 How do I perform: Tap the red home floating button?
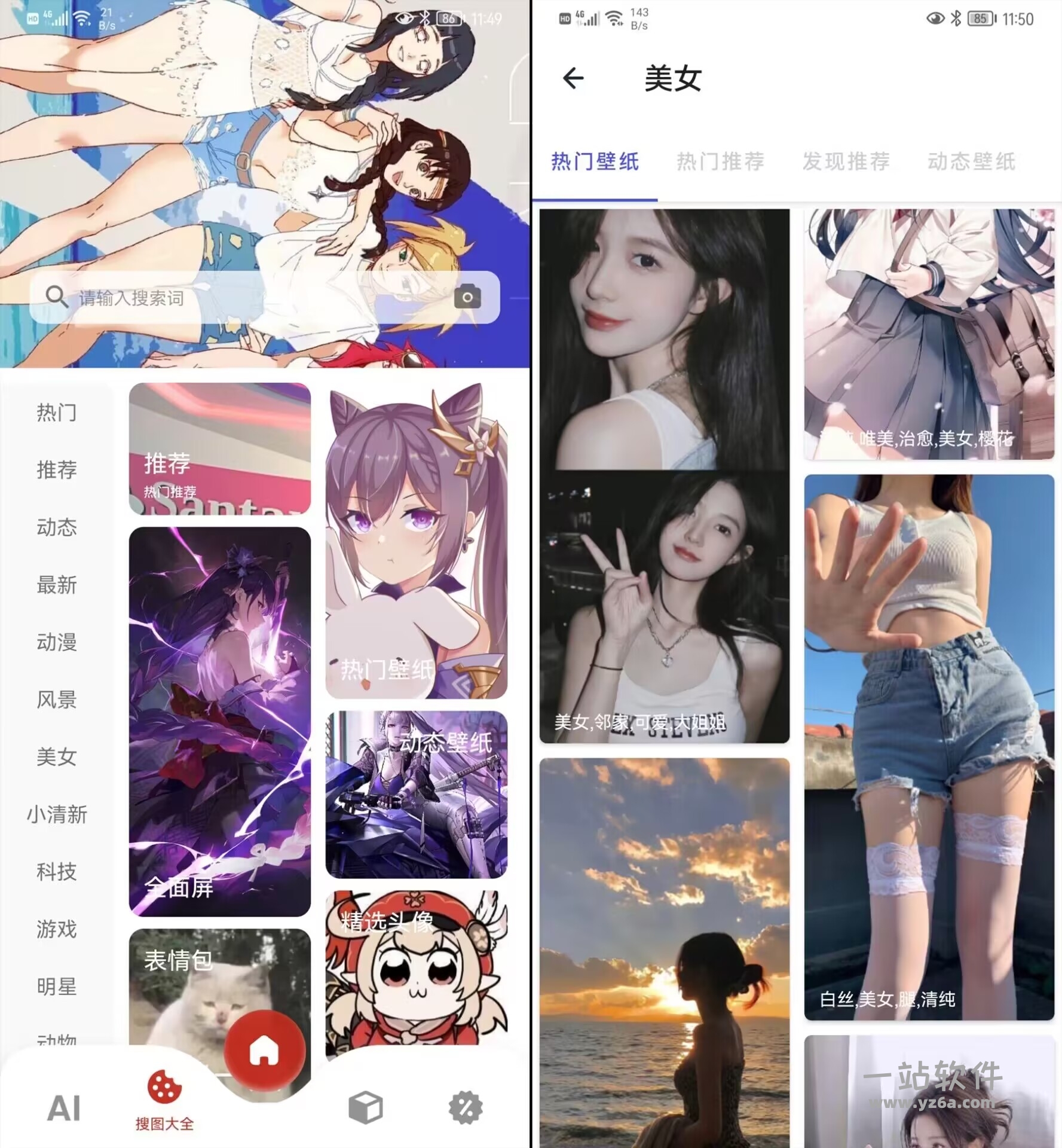coord(264,1051)
